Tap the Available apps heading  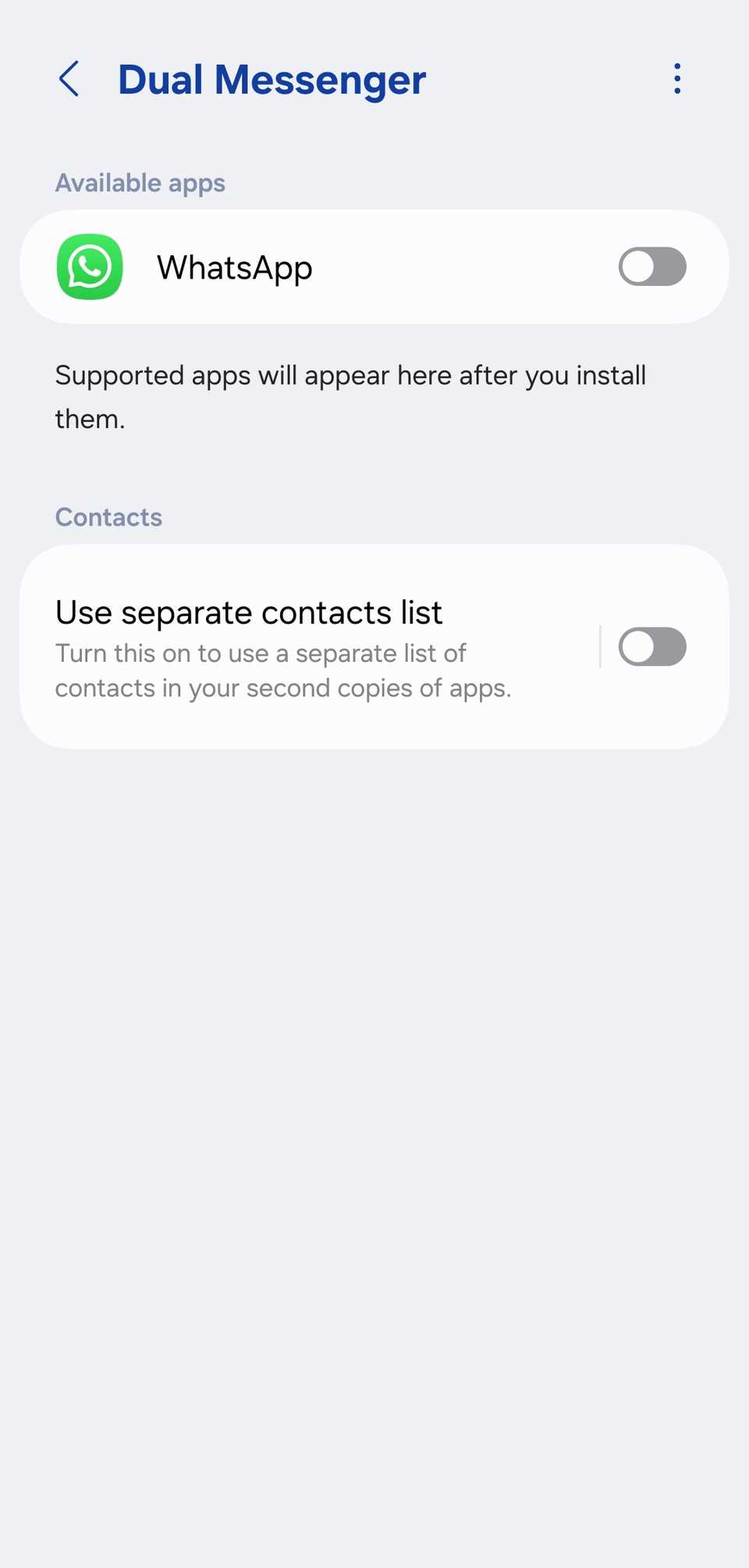[140, 182]
